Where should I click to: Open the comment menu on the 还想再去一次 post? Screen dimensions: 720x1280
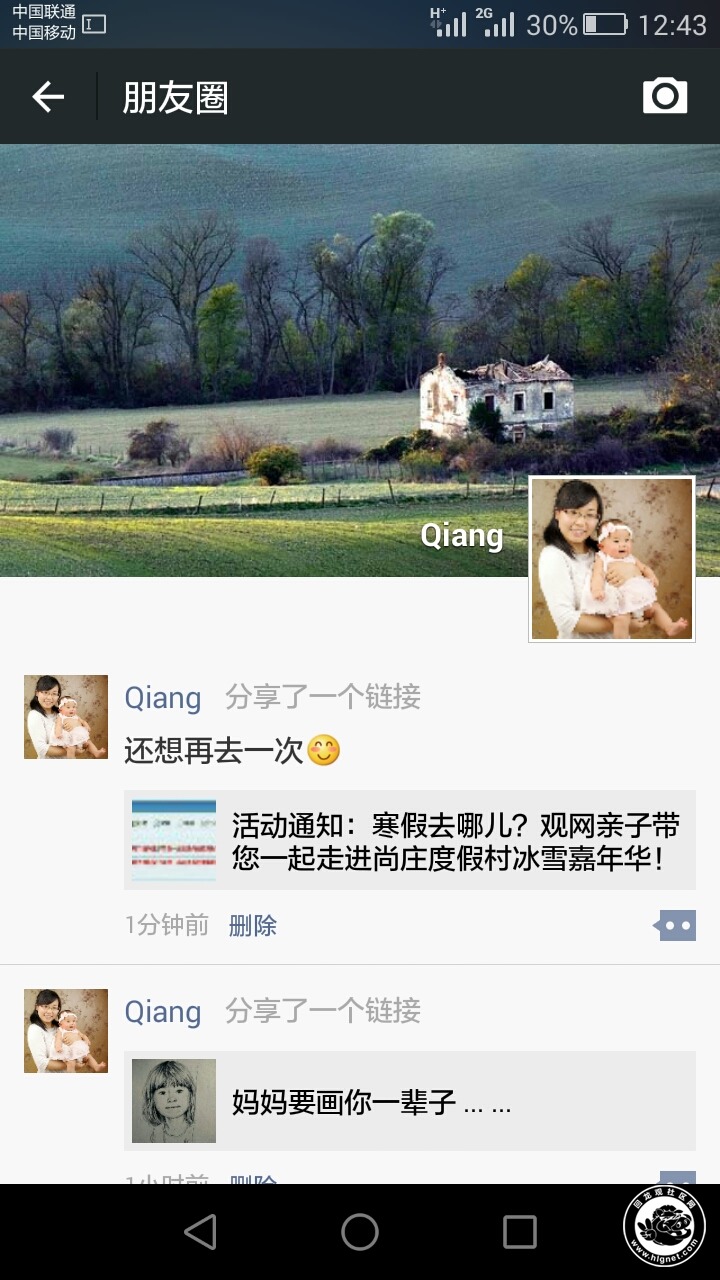(675, 925)
